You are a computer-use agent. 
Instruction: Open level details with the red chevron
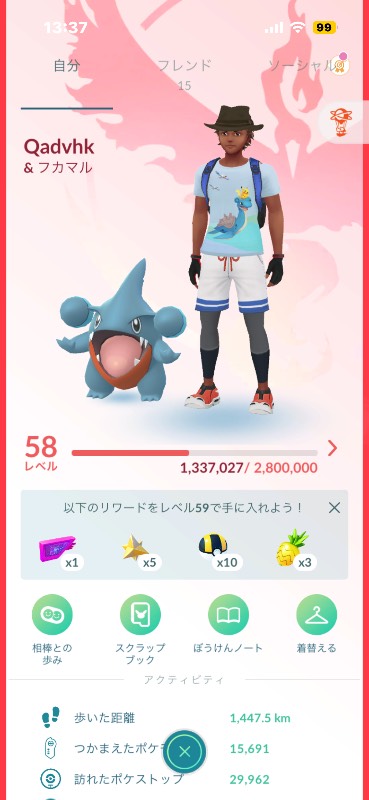[x=332, y=448]
